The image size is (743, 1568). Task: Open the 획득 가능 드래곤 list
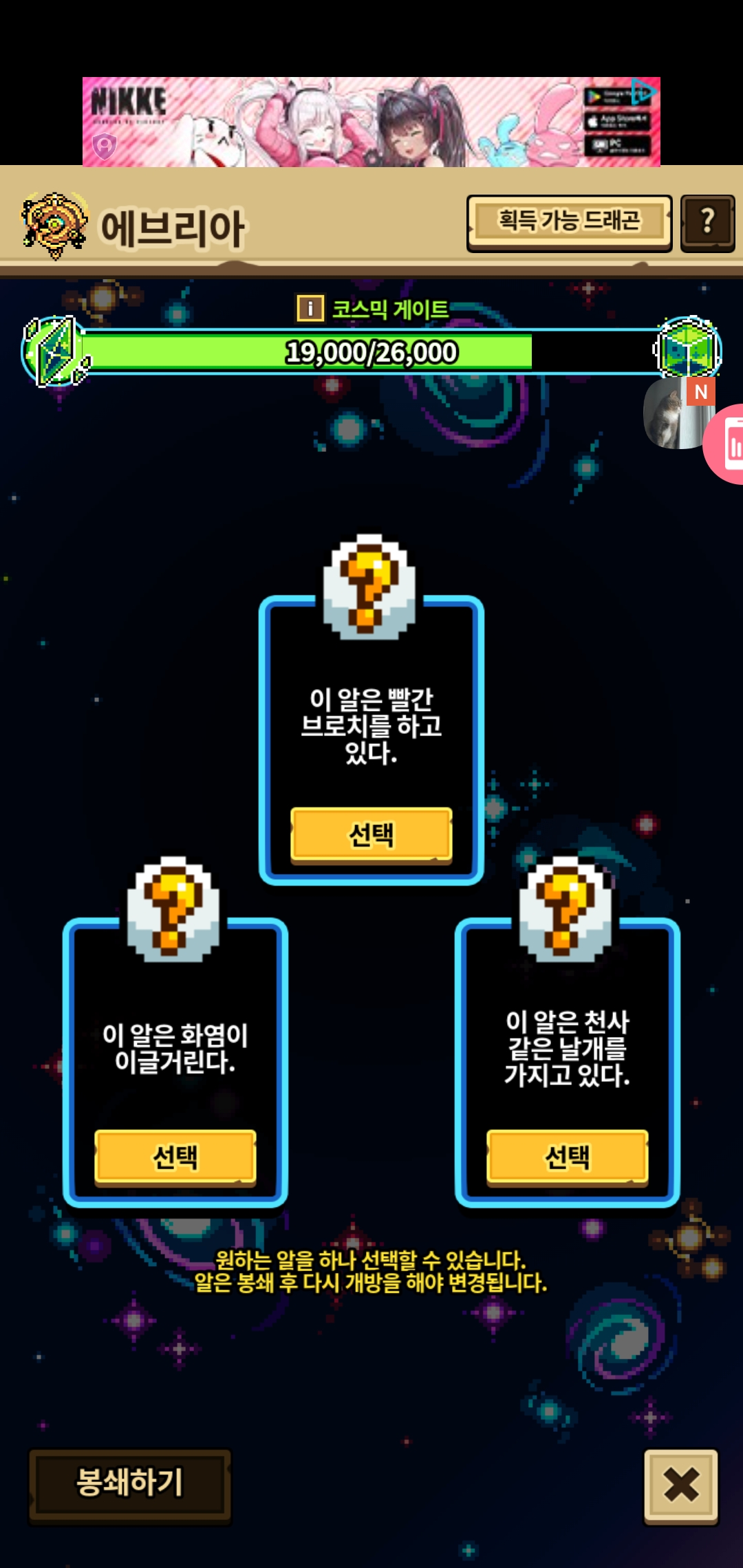coord(569,222)
